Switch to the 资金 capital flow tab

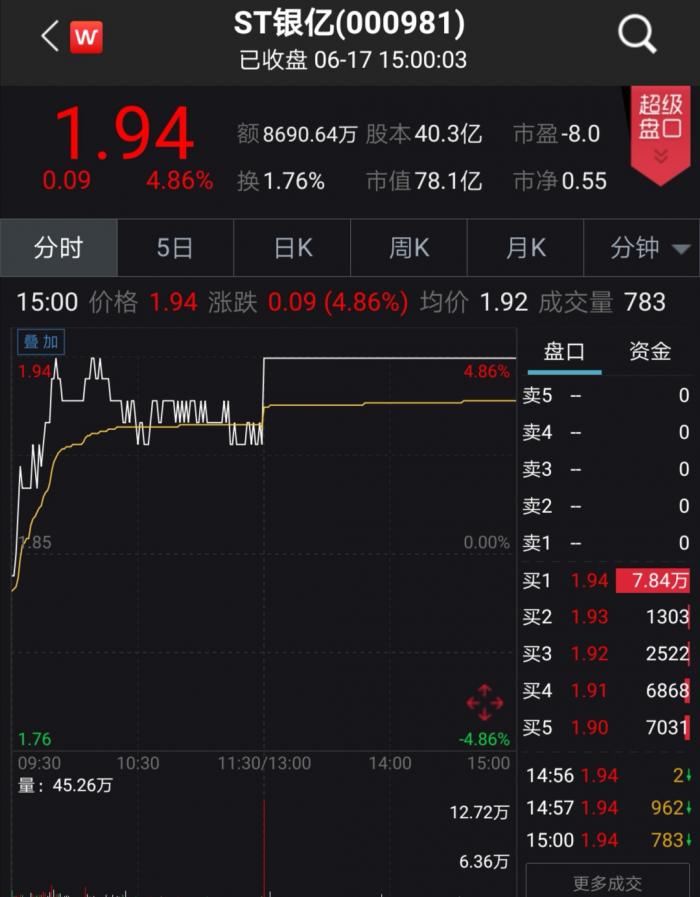click(650, 351)
